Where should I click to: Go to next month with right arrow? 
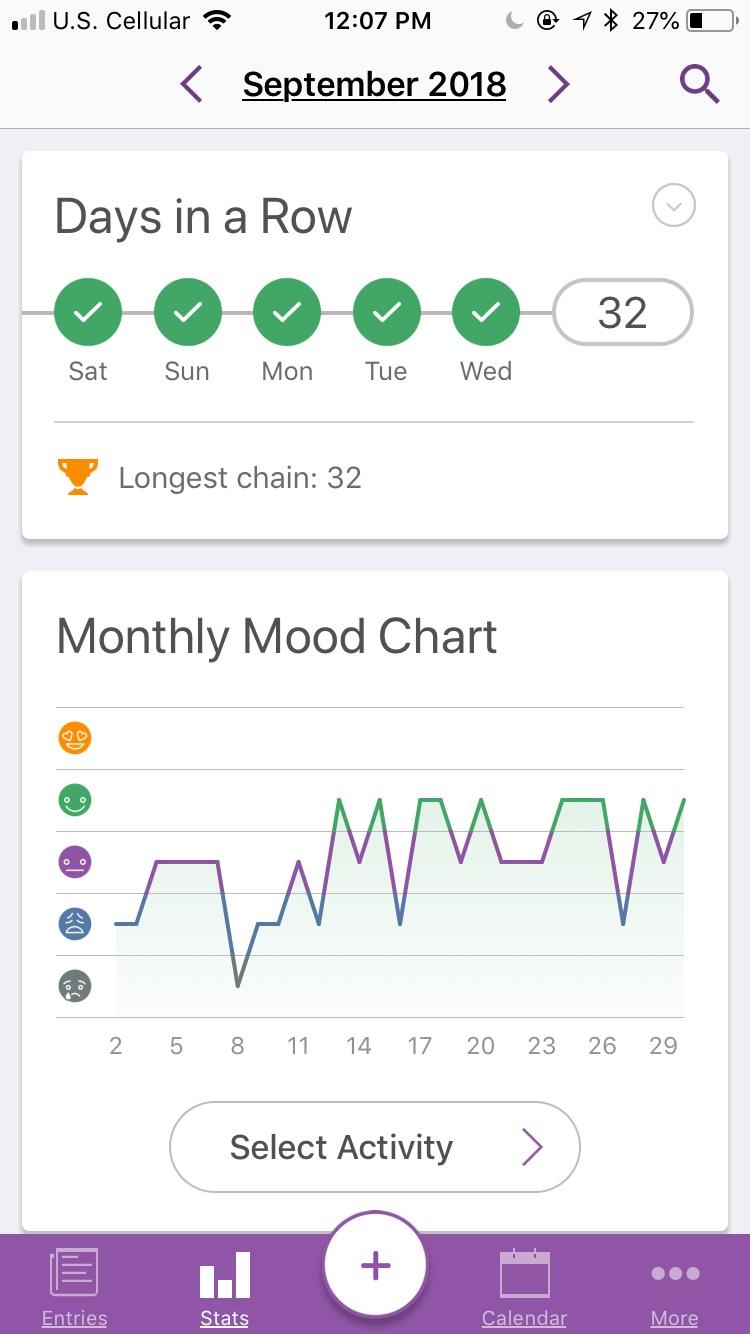(x=558, y=84)
